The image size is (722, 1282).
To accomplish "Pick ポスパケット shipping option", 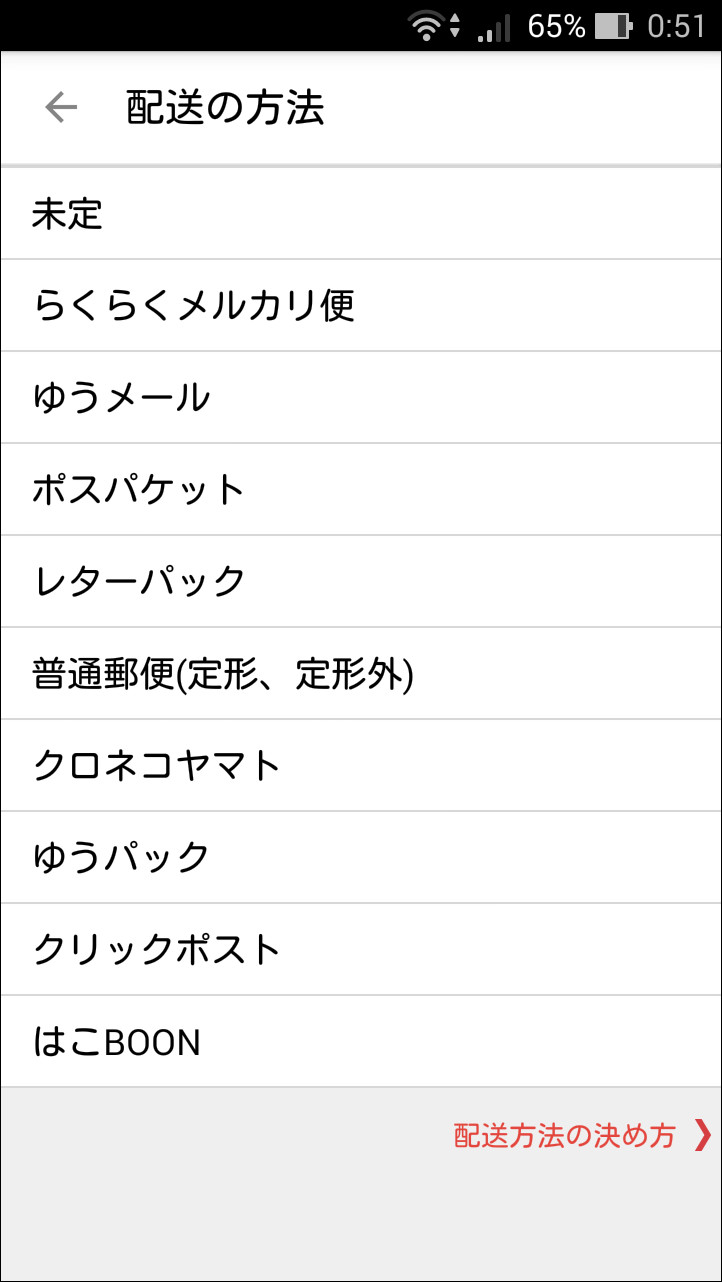I will pos(360,488).
